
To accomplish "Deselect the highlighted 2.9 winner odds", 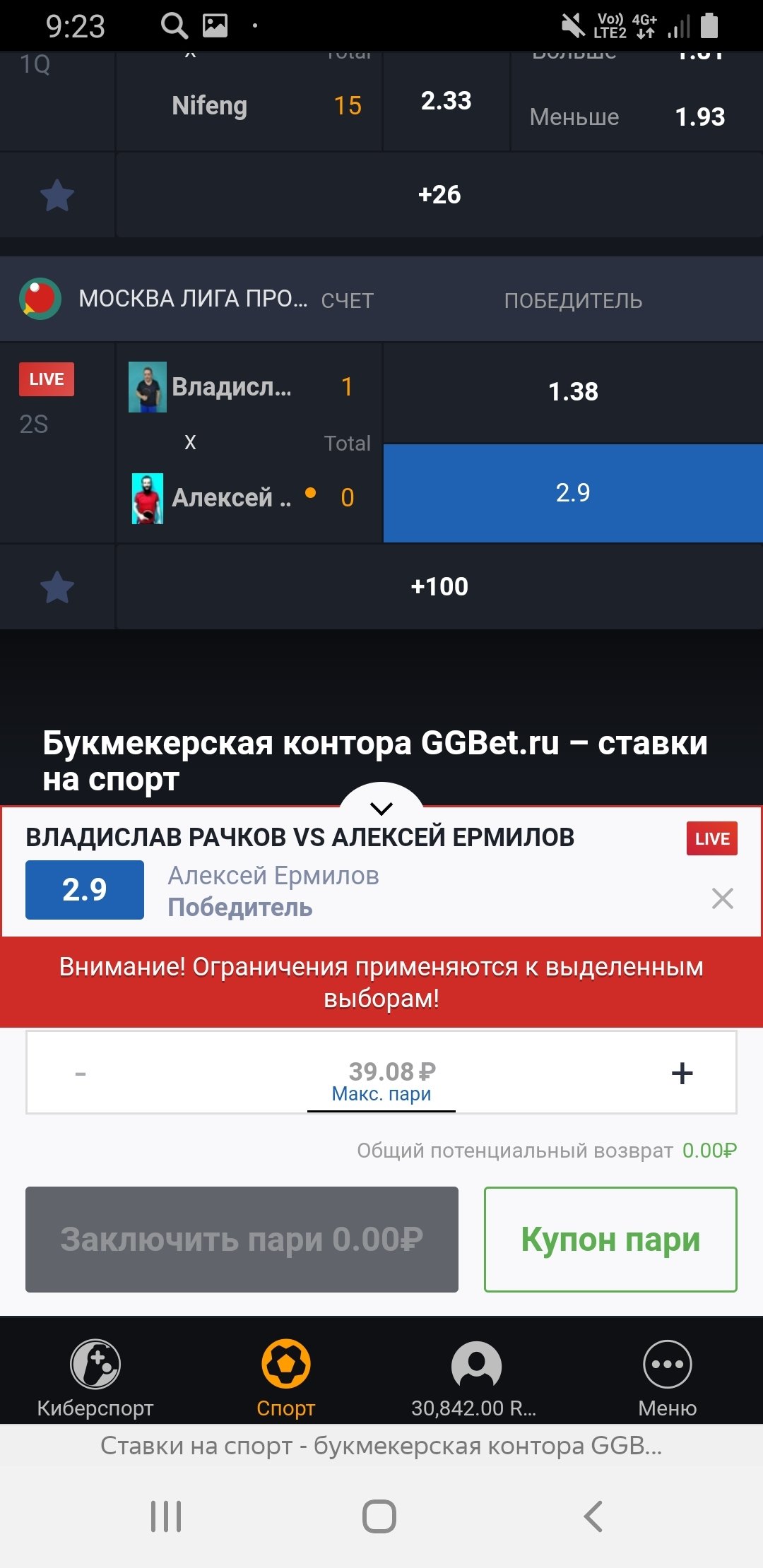I will coord(572,492).
